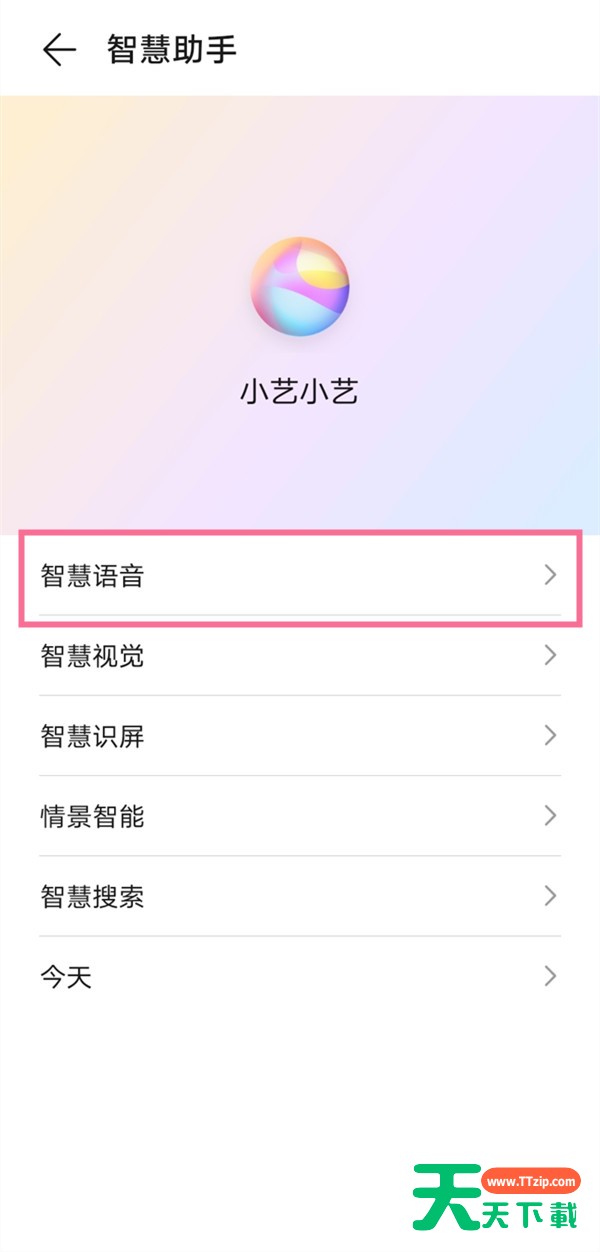Open the 智慧视觉 row

[300, 656]
